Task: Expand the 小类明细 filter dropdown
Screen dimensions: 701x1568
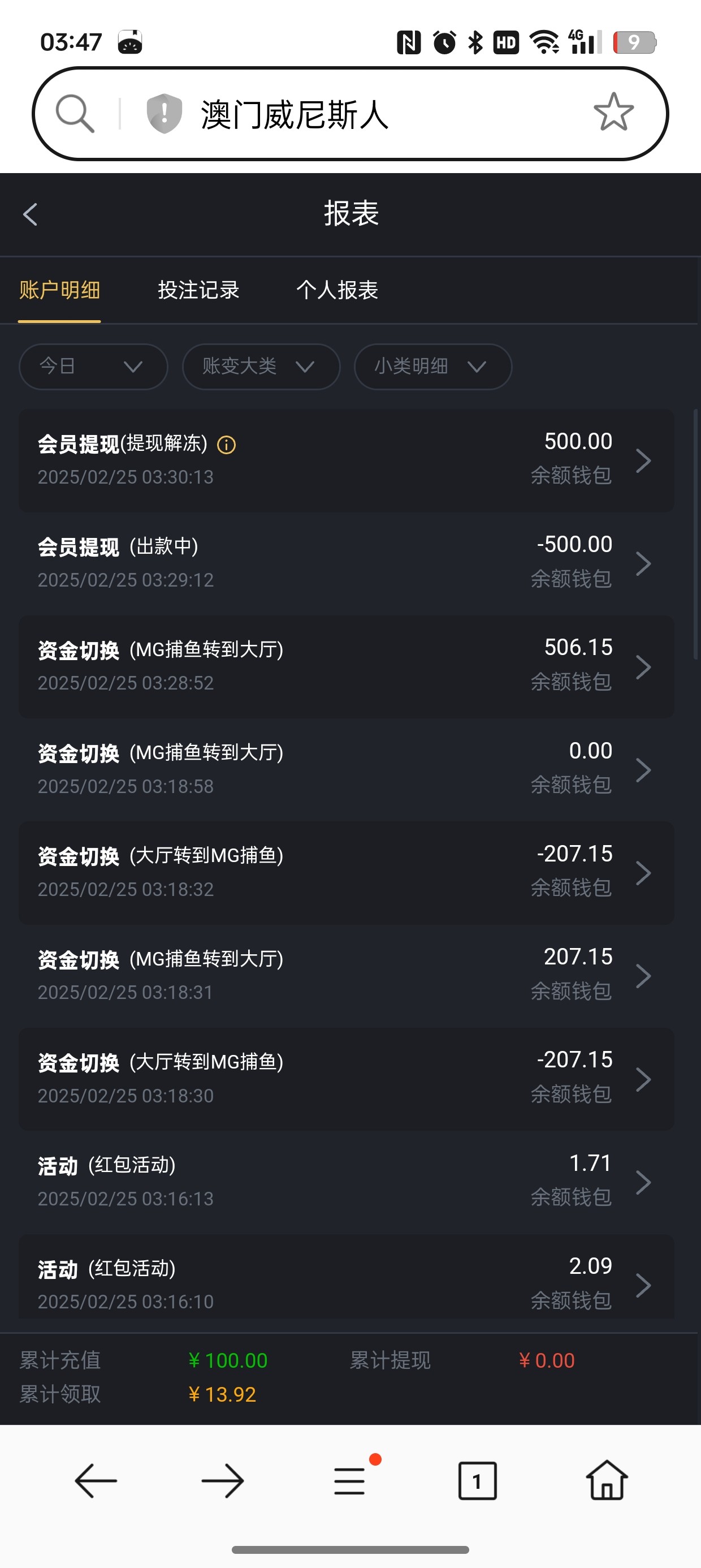Action: coord(432,367)
